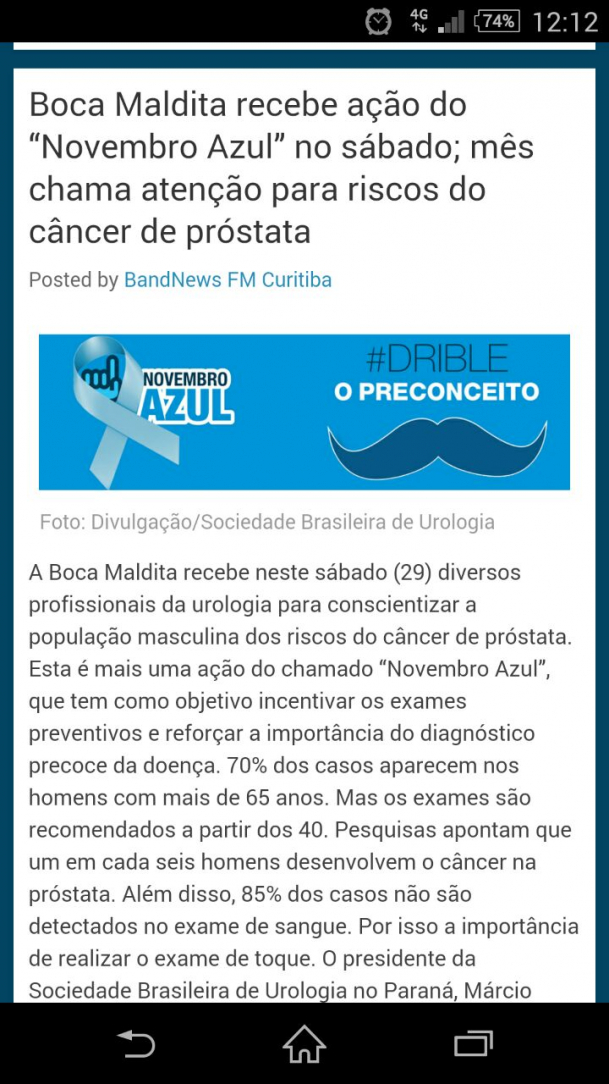609x1084 pixels.
Task: Go back using the system back button
Action: 137,1044
